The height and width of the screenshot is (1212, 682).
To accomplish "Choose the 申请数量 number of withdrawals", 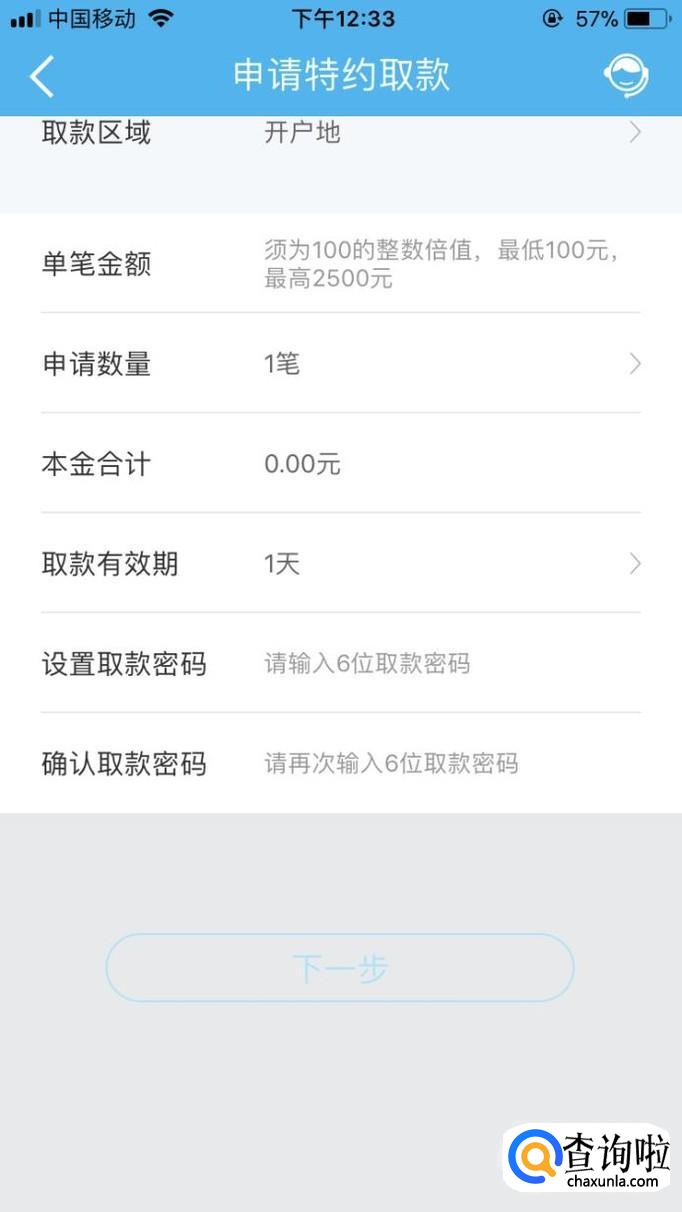I will click(450, 364).
